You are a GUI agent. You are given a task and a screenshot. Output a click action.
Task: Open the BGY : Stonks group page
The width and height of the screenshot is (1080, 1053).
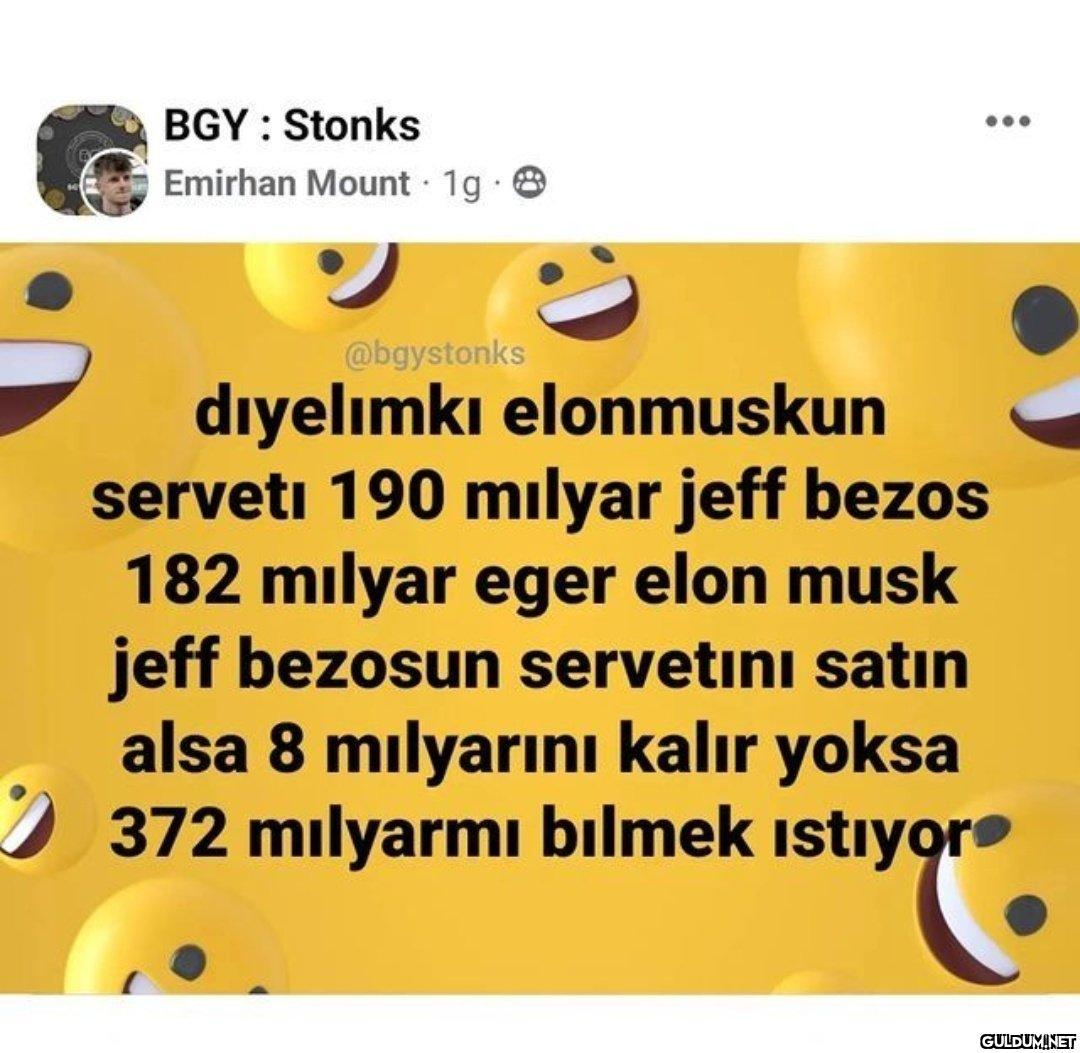point(291,127)
